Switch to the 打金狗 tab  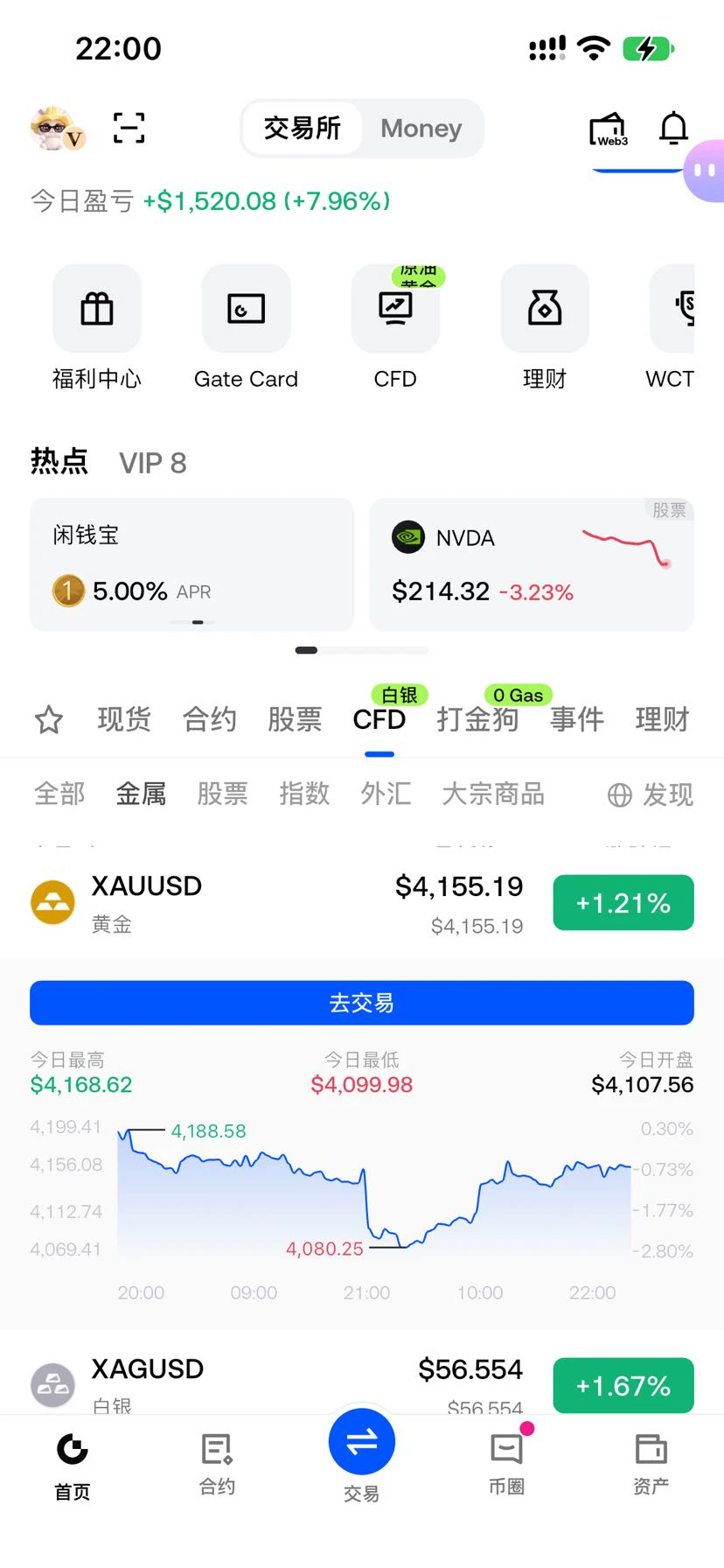click(477, 719)
